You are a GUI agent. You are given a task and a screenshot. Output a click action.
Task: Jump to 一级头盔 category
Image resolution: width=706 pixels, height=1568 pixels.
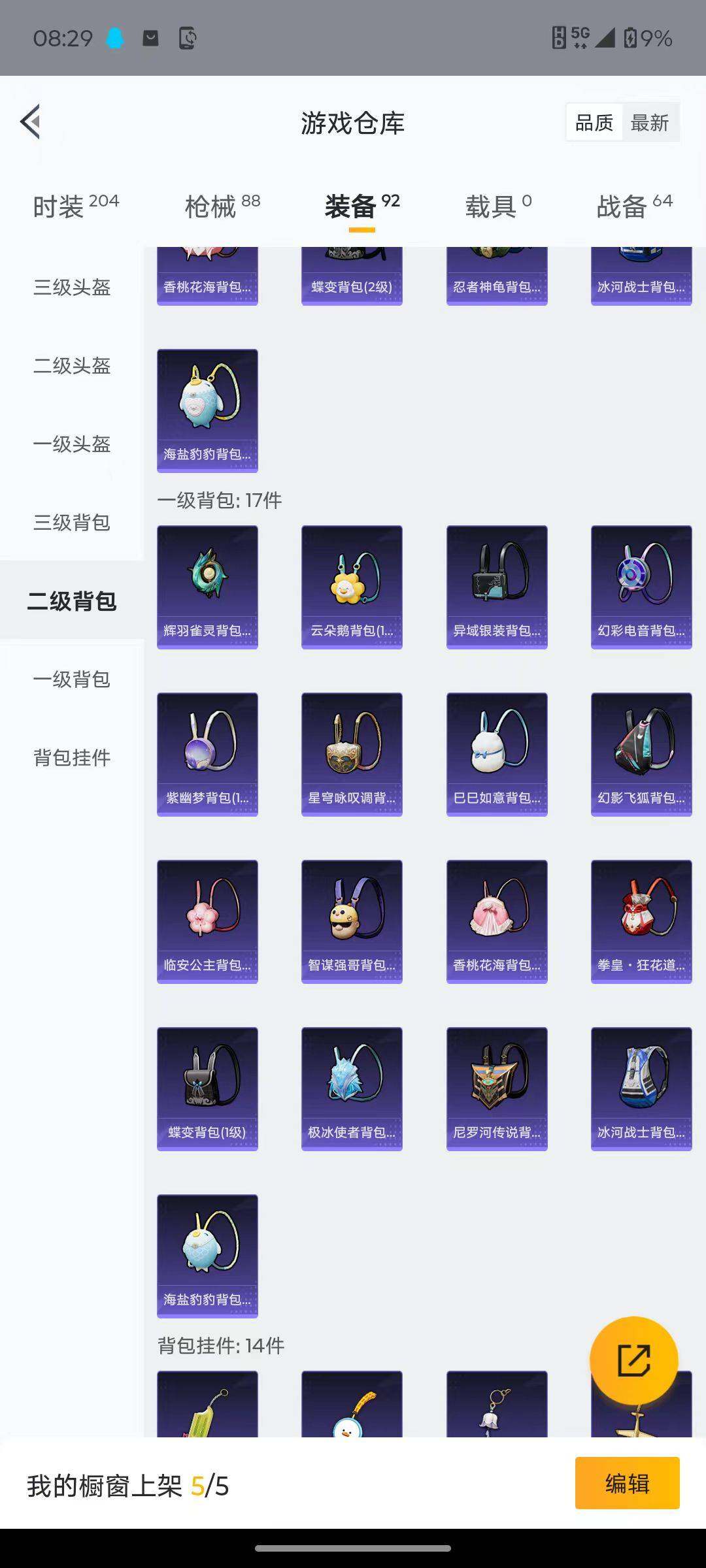72,444
